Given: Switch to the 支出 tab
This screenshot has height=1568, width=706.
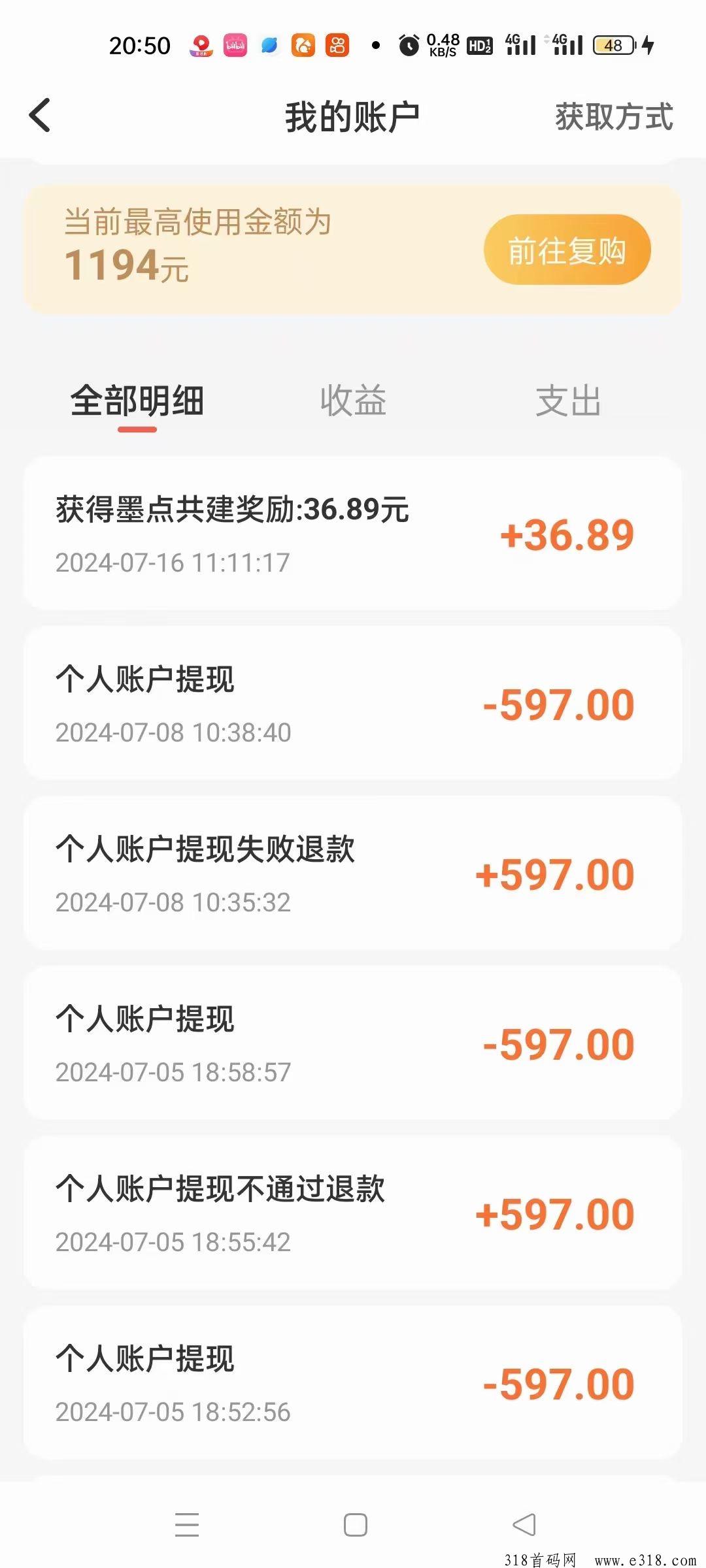Looking at the screenshot, I should [x=568, y=400].
